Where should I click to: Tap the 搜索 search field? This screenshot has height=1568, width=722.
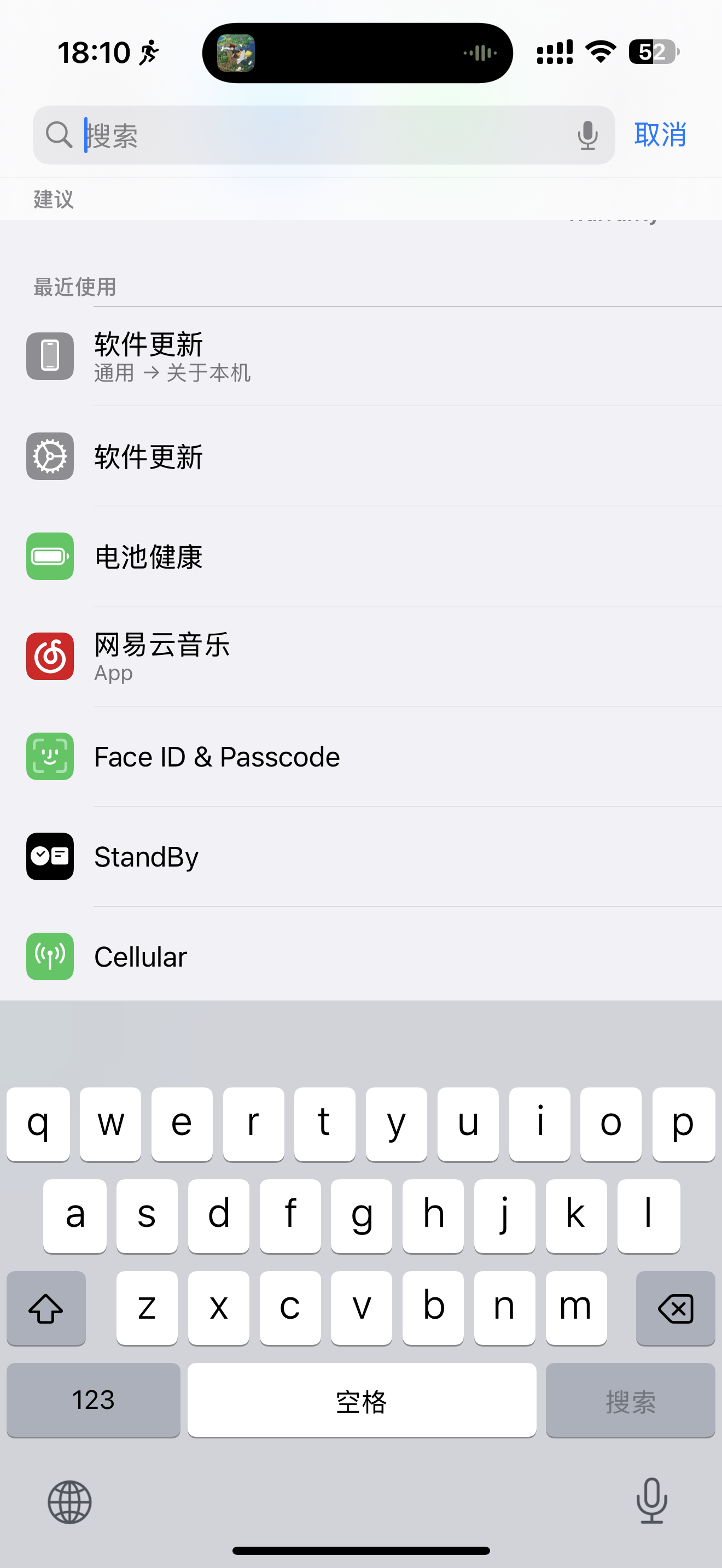323,135
